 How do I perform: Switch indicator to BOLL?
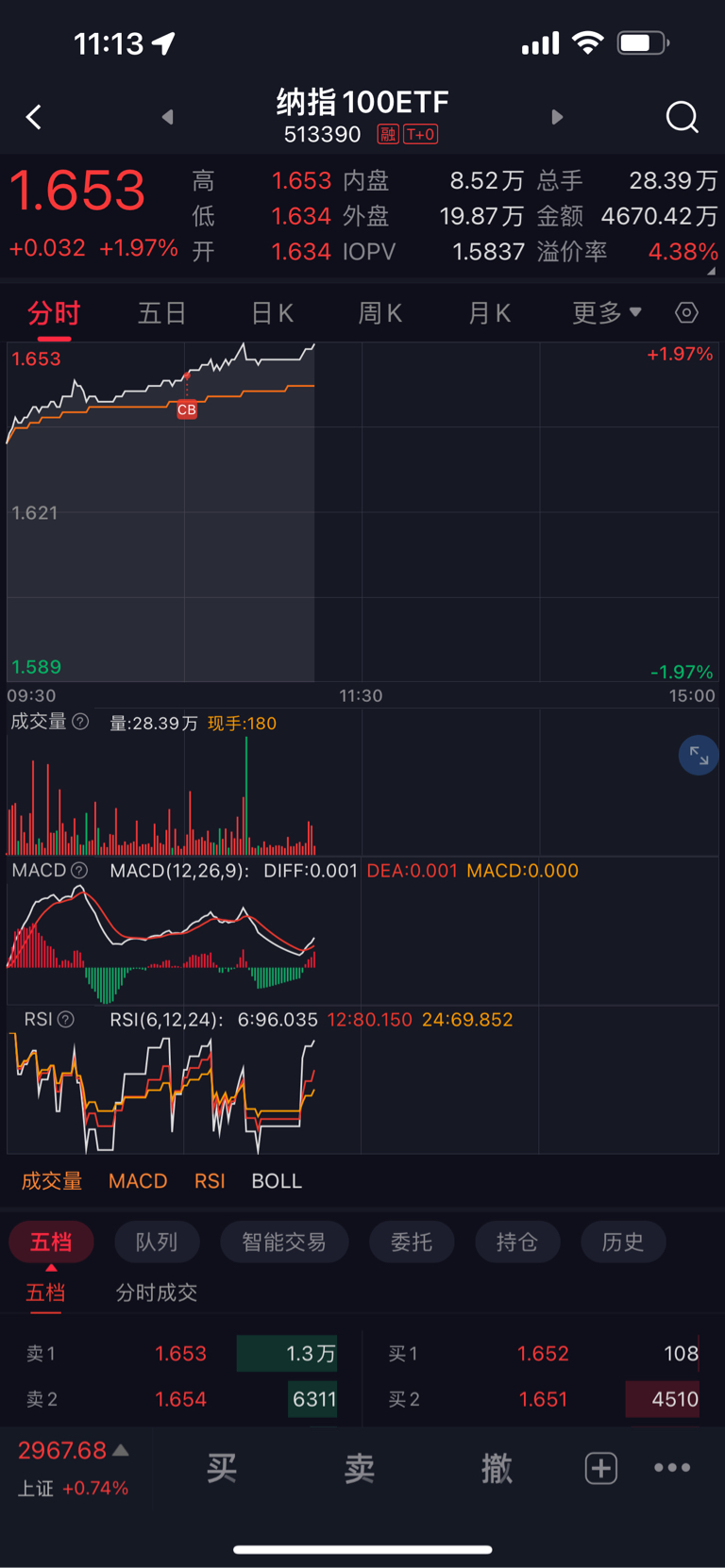pyautogui.click(x=276, y=1180)
